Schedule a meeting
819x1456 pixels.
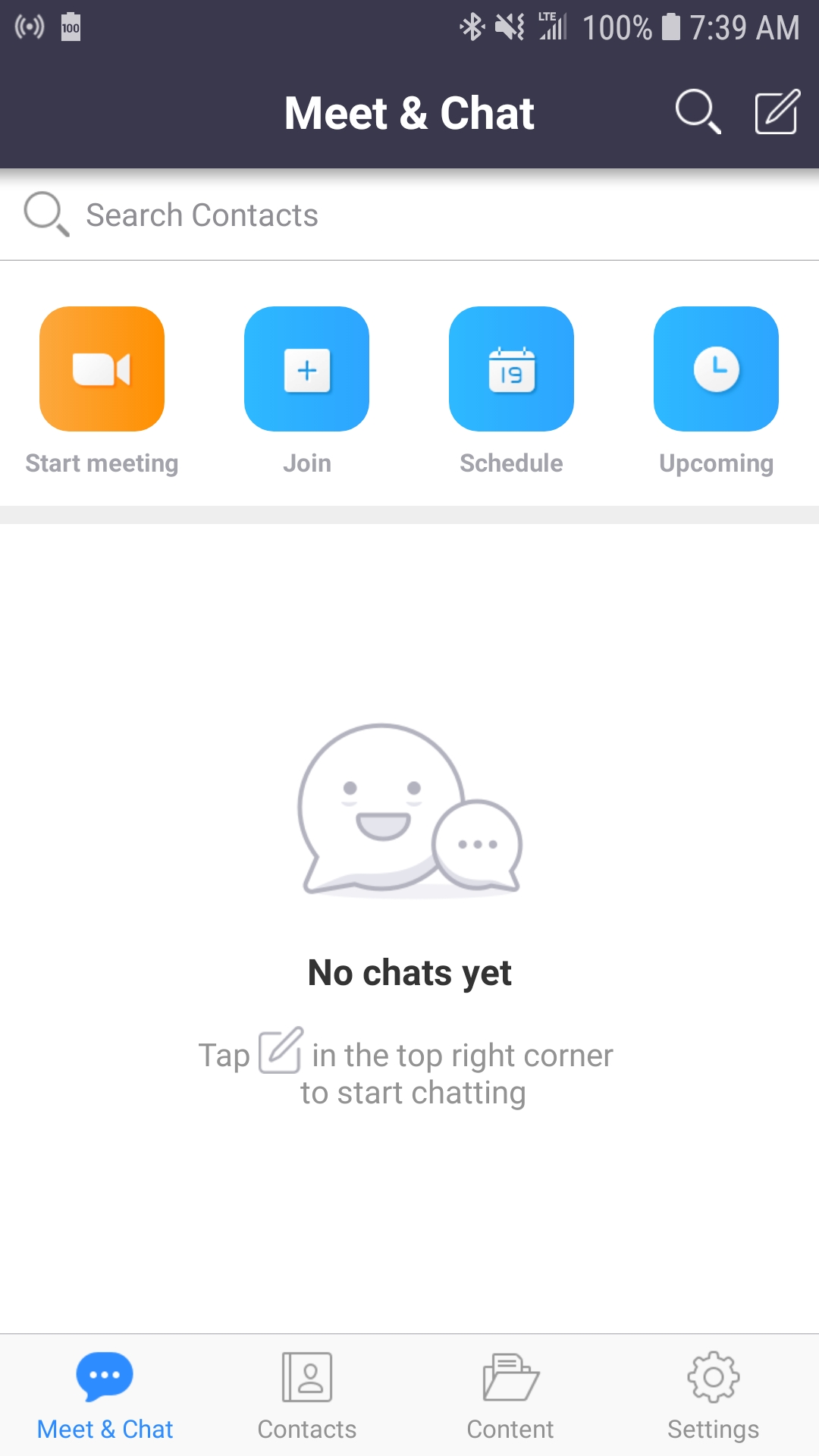coord(511,369)
